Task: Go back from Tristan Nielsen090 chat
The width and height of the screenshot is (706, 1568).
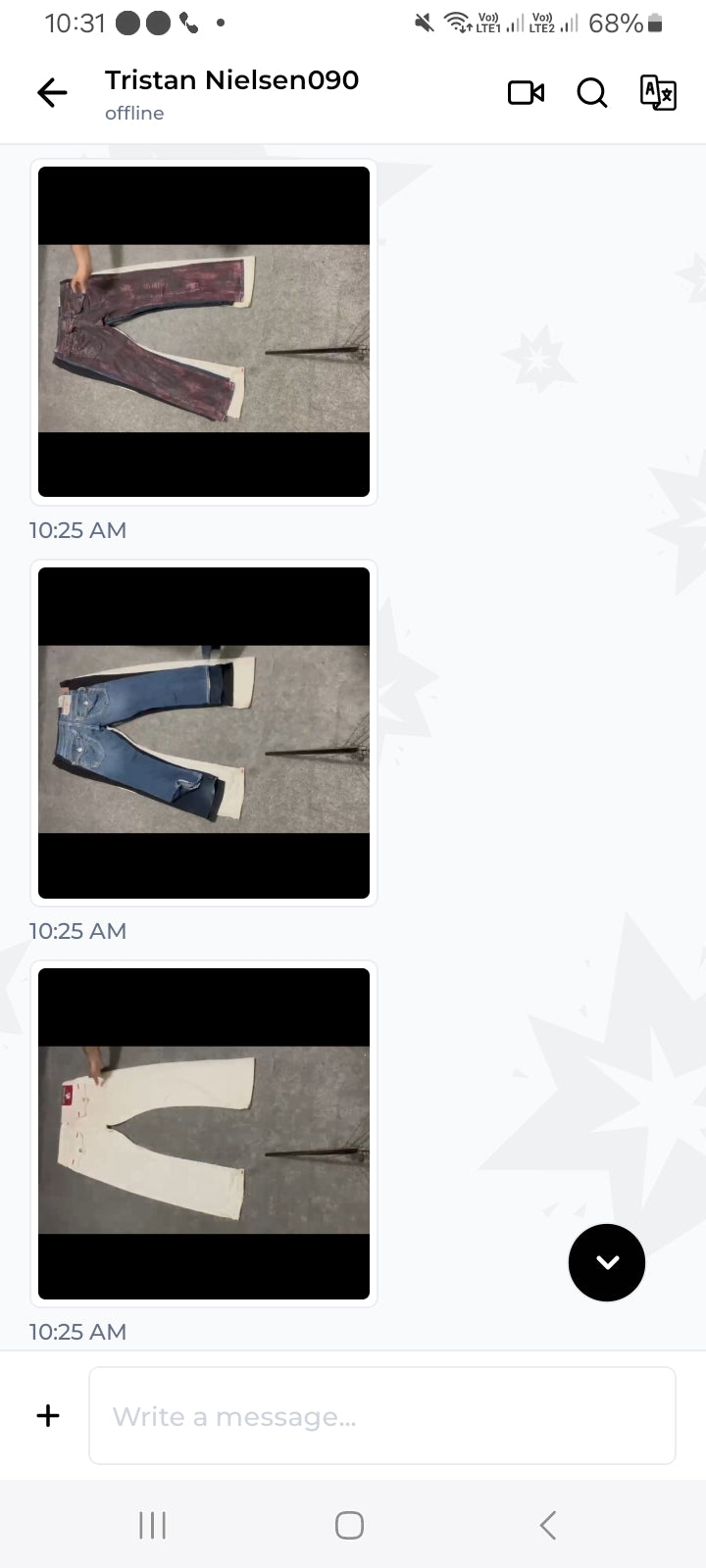Action: [52, 93]
